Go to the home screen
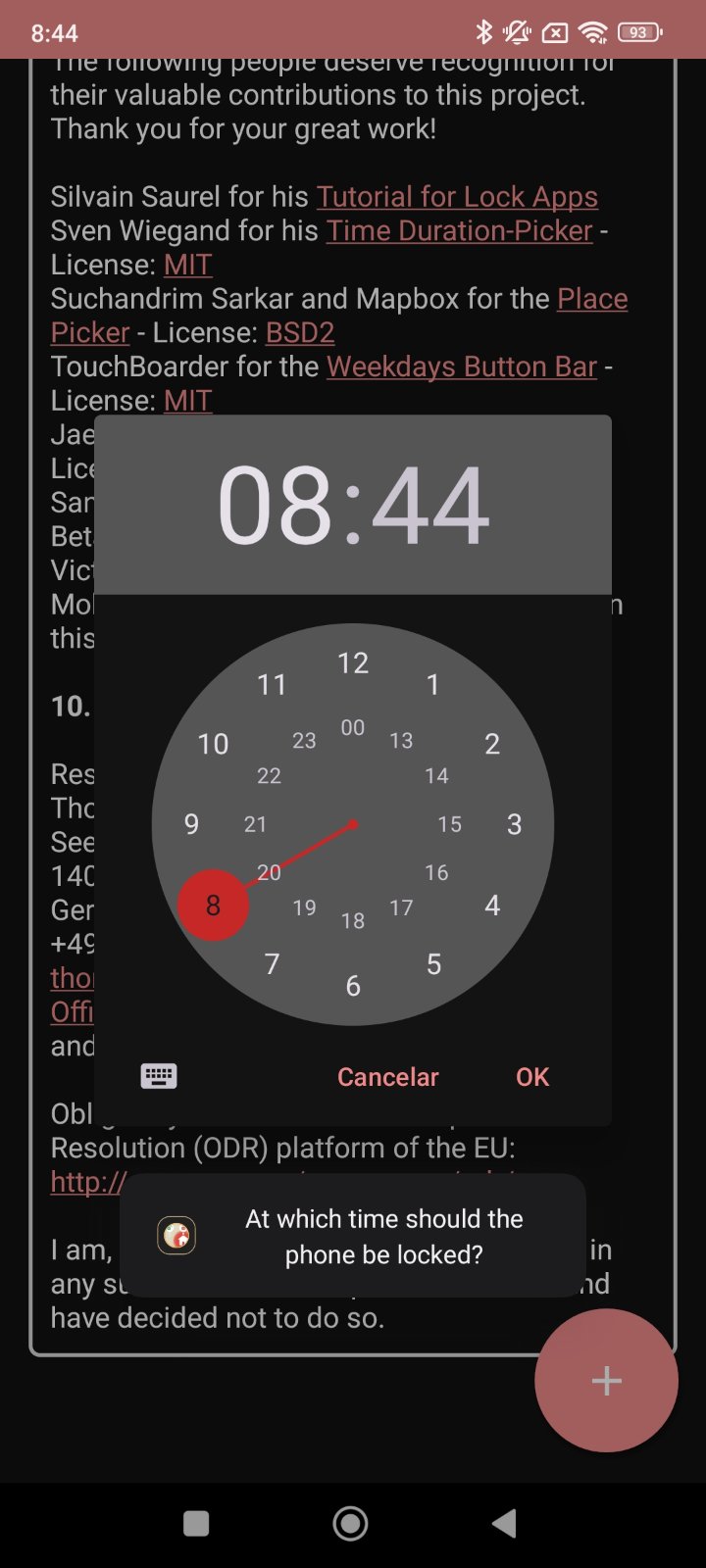Image resolution: width=706 pixels, height=1568 pixels. click(351, 1523)
